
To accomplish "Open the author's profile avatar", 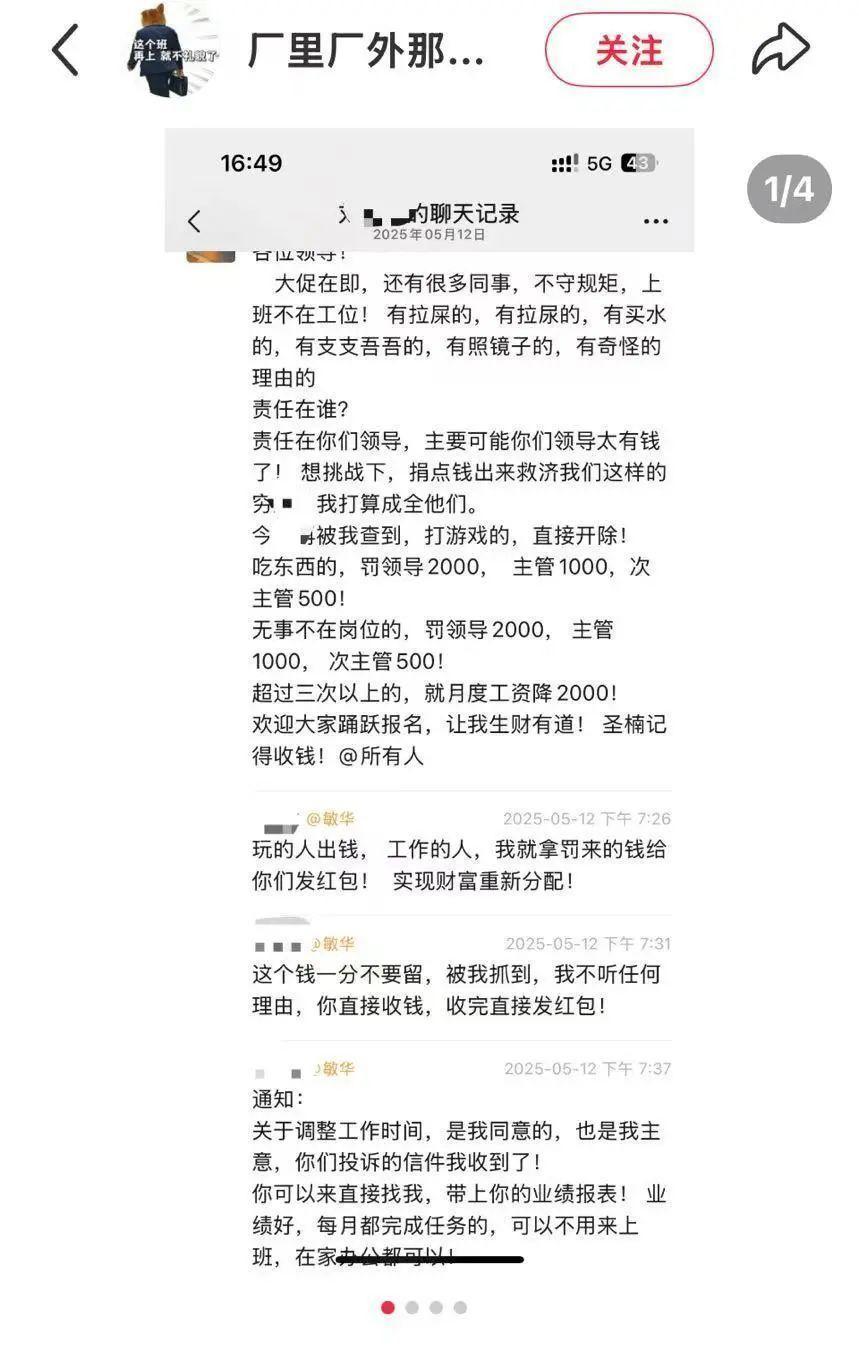I will 171,50.
